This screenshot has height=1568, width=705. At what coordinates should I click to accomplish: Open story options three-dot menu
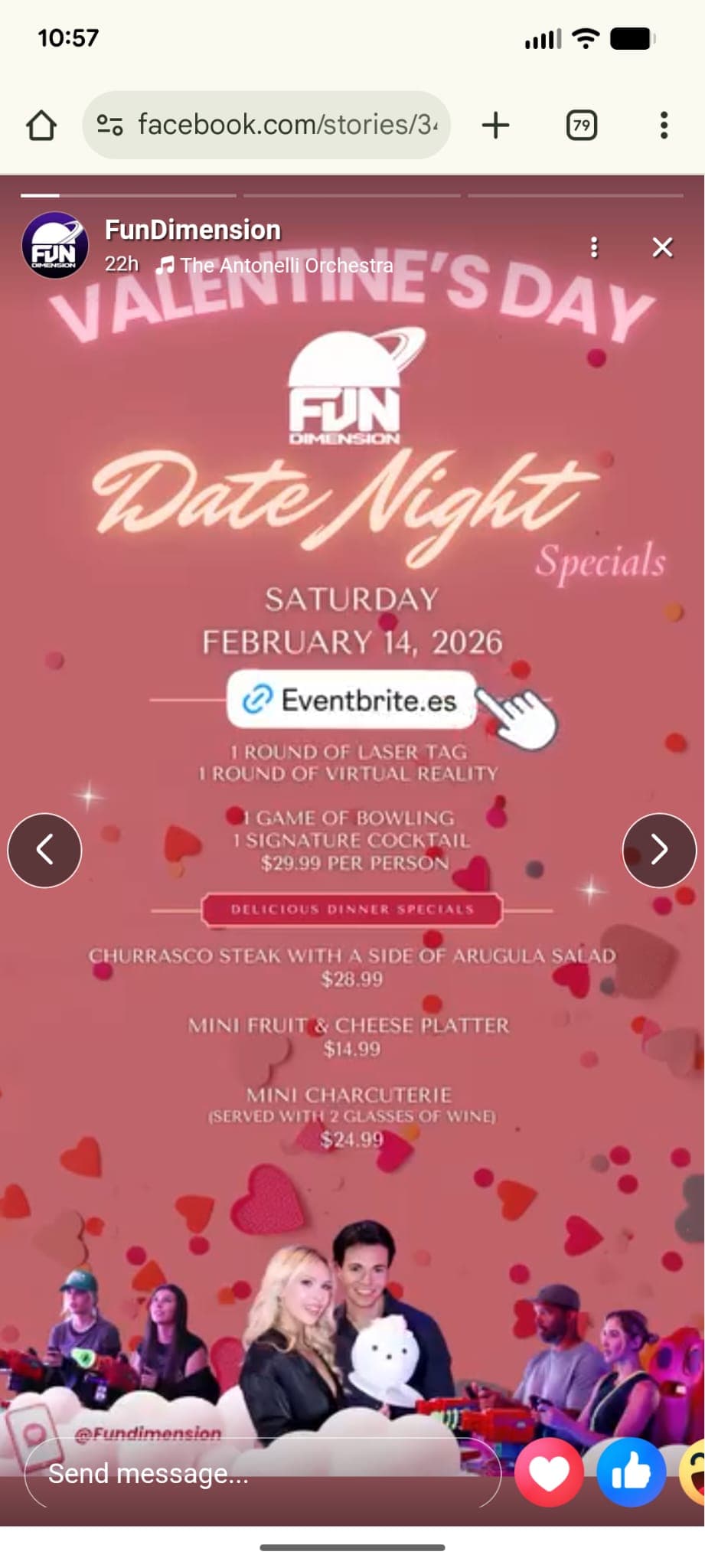point(594,247)
